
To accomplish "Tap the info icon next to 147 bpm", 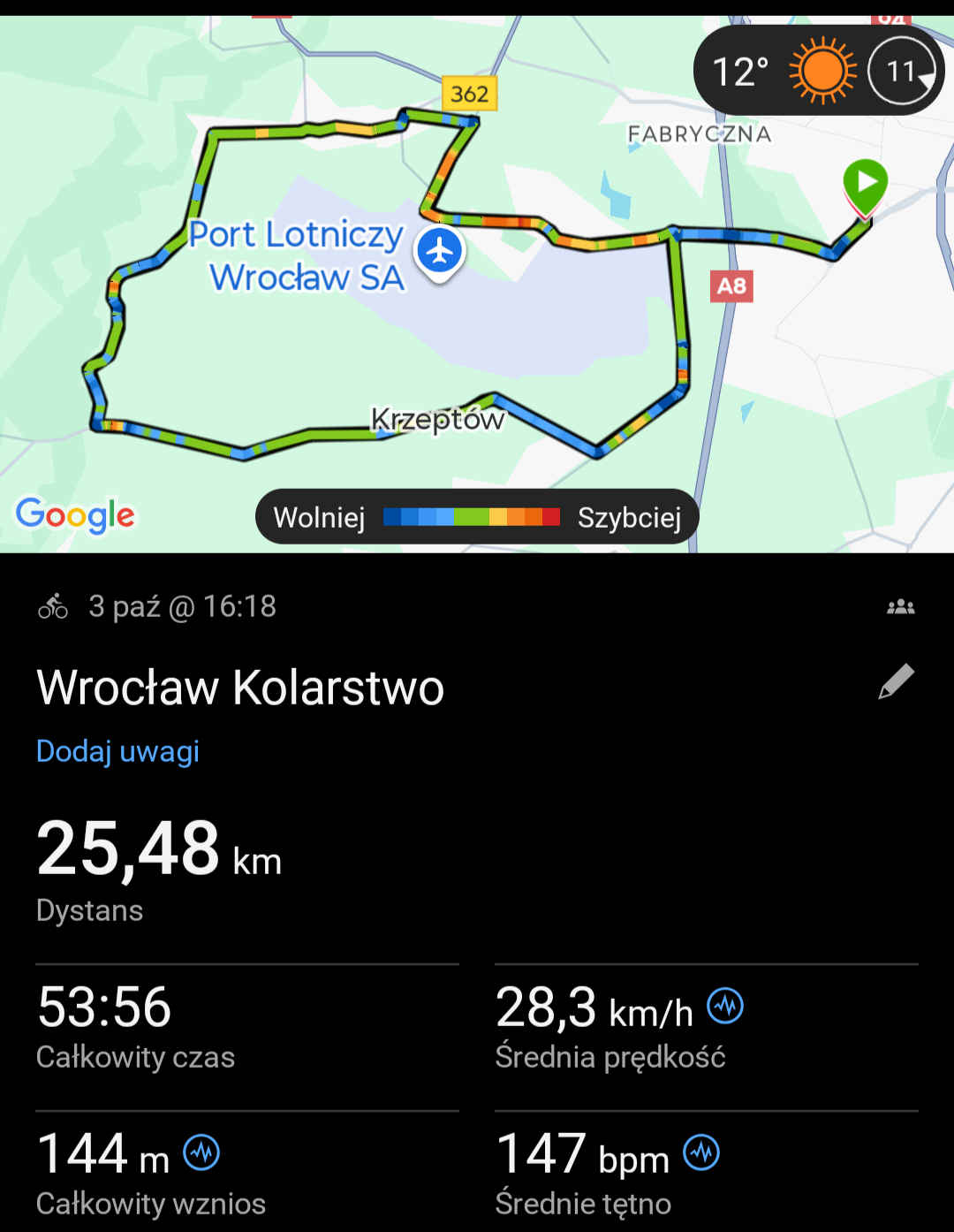I will [x=702, y=1152].
